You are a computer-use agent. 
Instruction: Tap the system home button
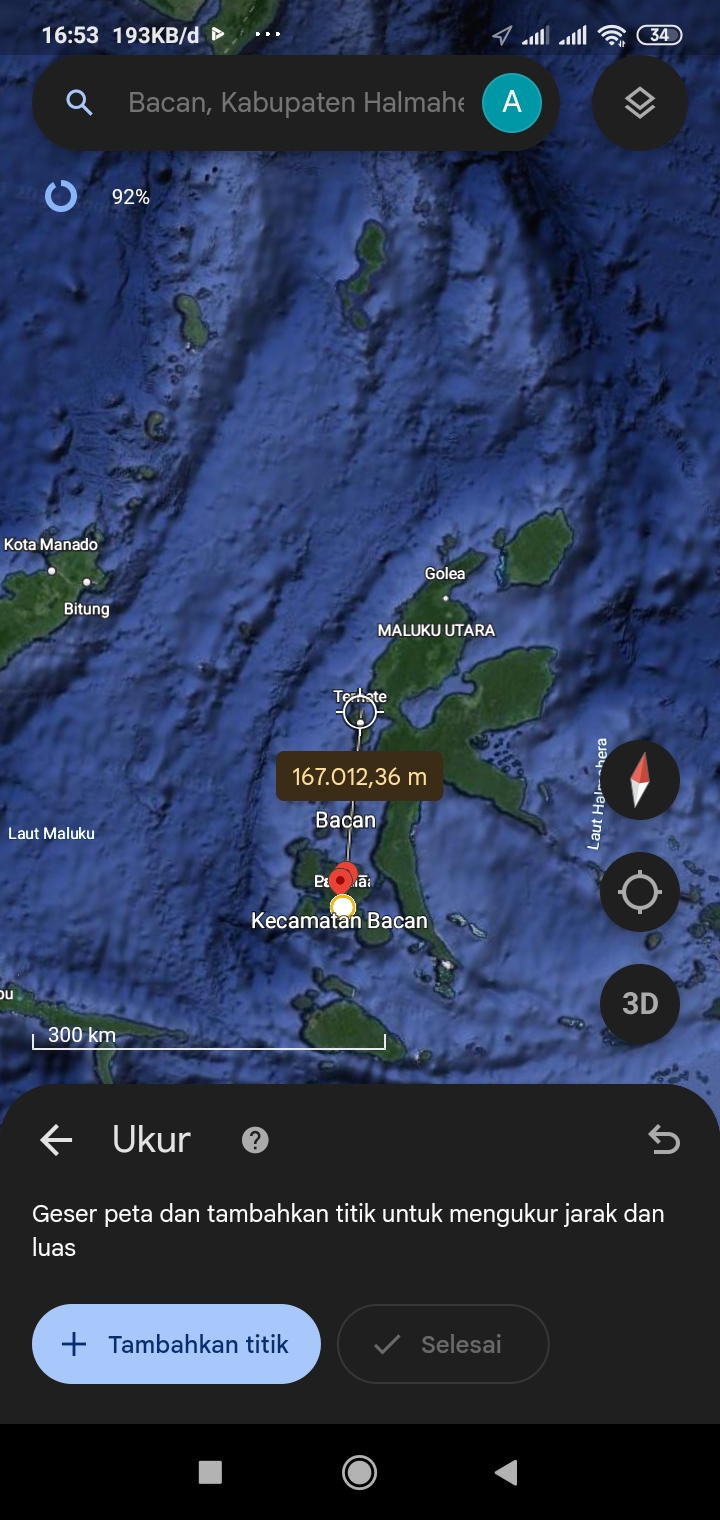coord(359,1472)
